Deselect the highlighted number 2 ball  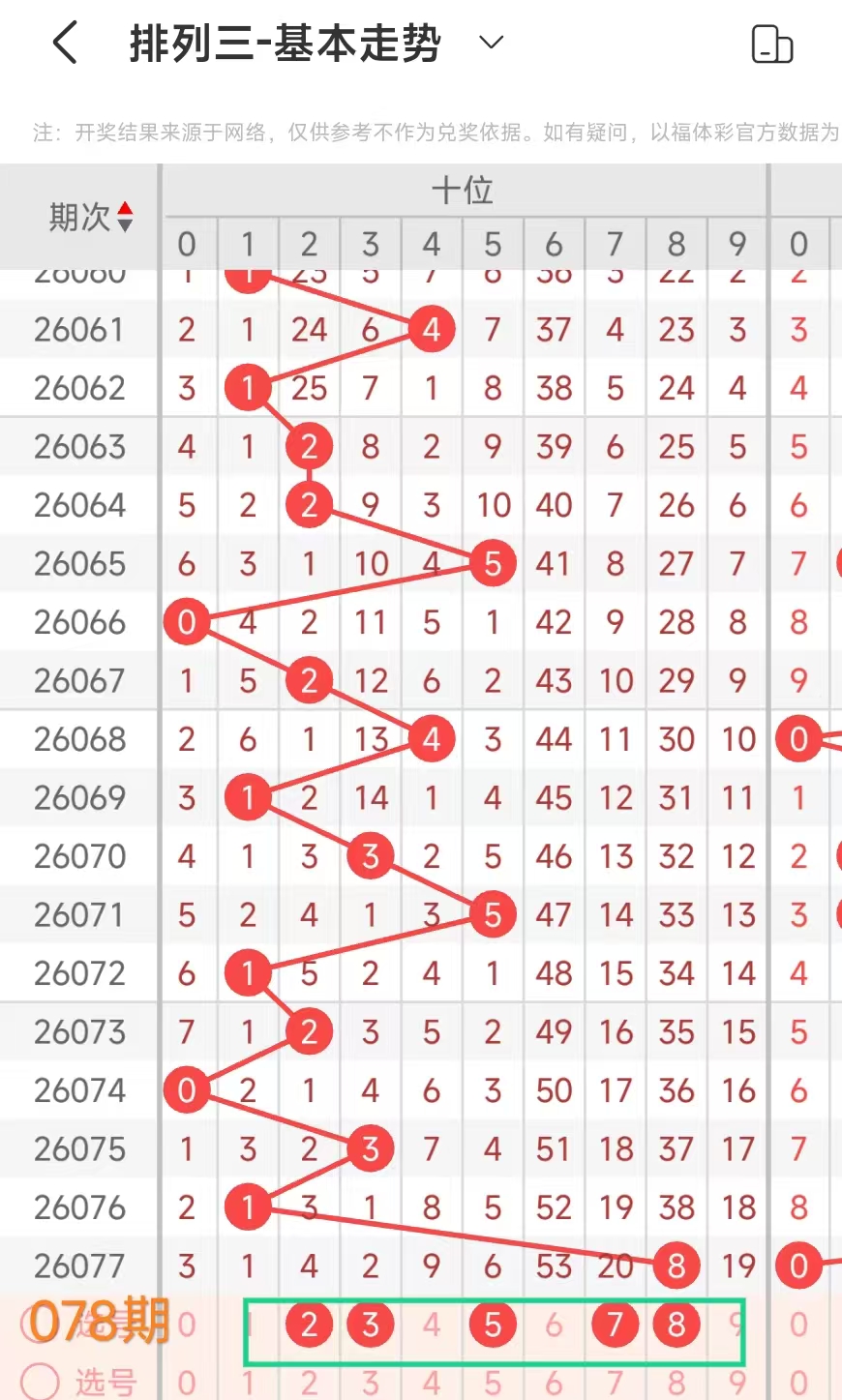click(309, 1325)
